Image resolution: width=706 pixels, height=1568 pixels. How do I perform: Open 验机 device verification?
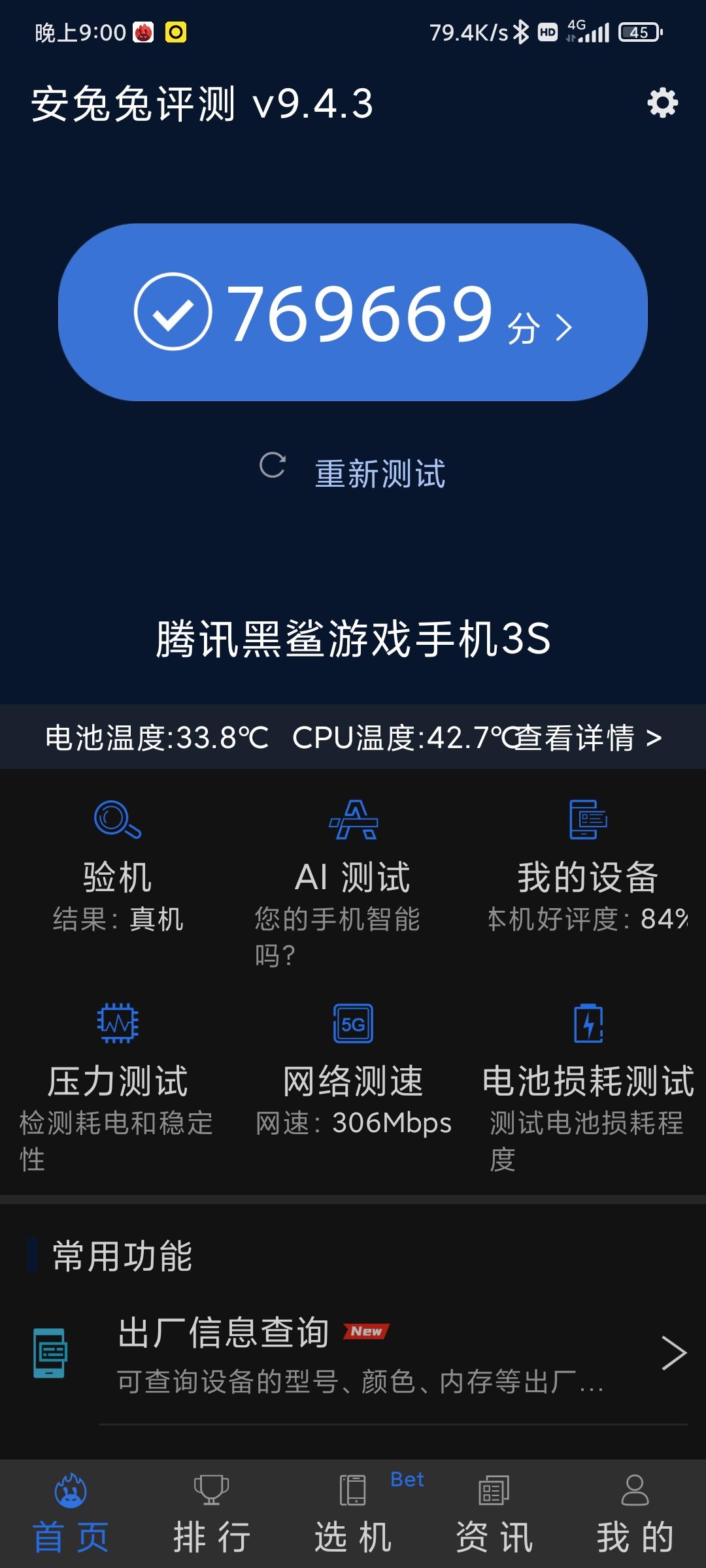[x=118, y=862]
